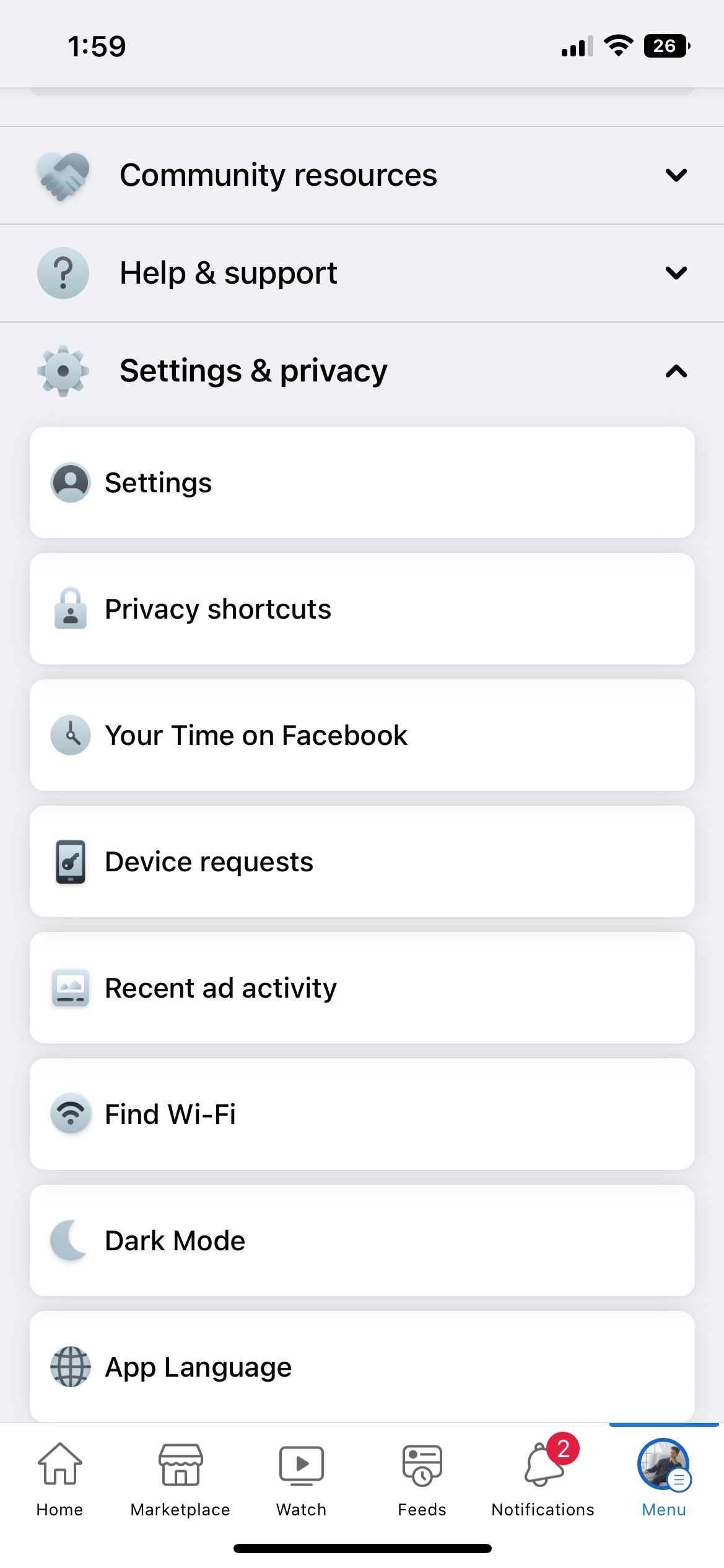724x1568 pixels.
Task: Open Your Time on Facebook
Action: tap(362, 735)
